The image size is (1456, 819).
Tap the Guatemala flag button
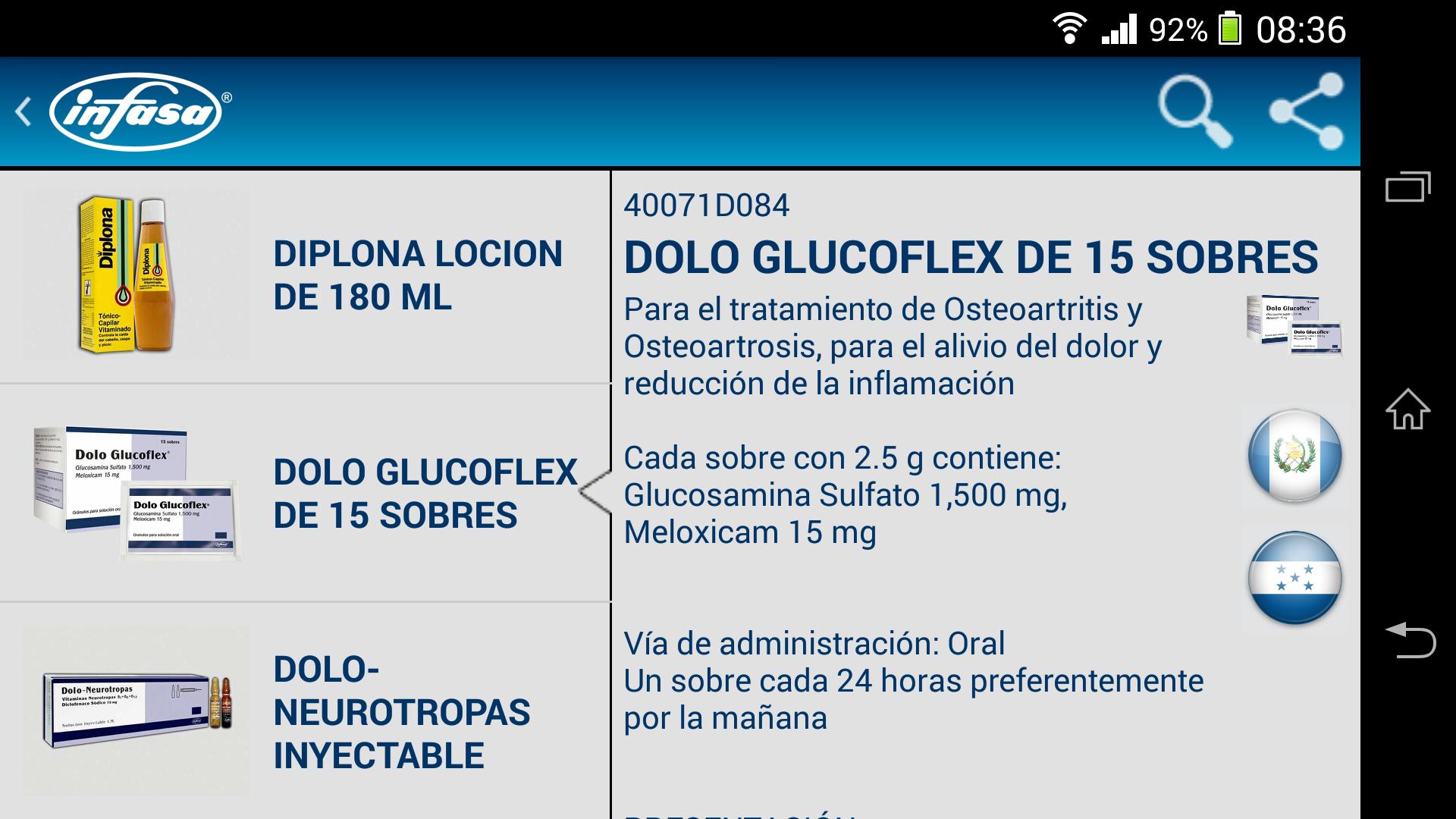coord(1295,456)
